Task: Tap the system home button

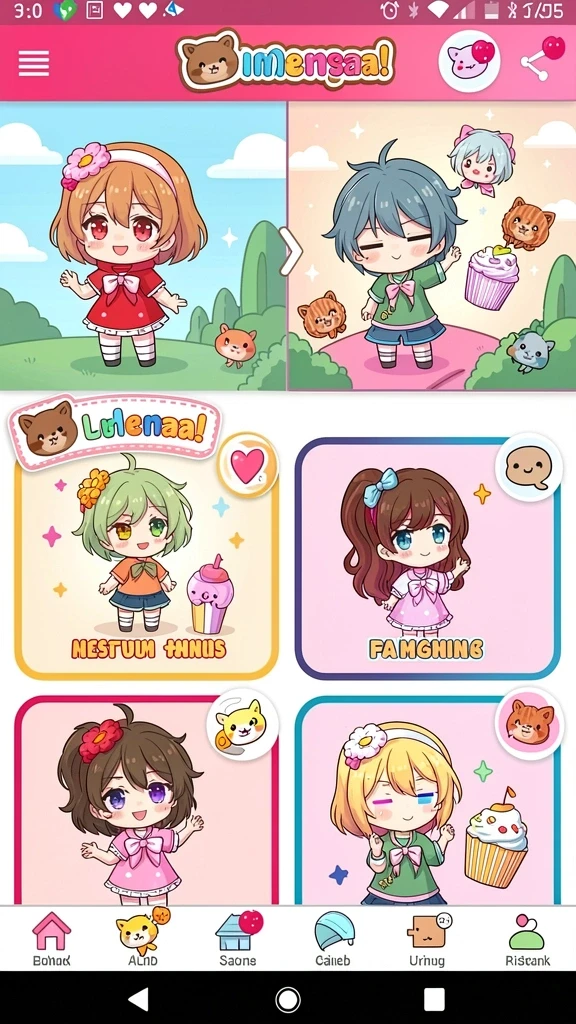Action: tap(288, 999)
